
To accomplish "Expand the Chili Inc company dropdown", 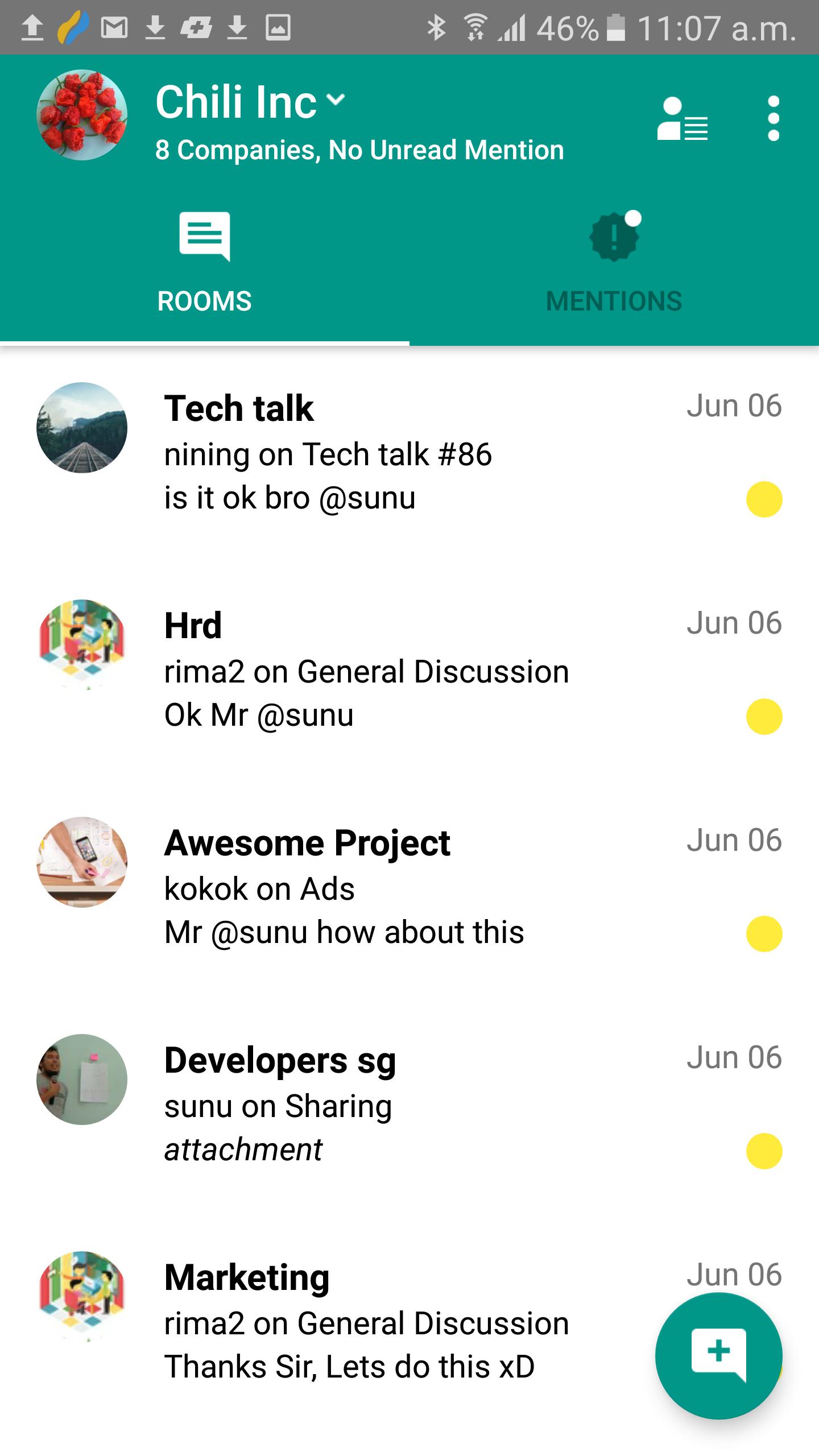I will point(336,101).
